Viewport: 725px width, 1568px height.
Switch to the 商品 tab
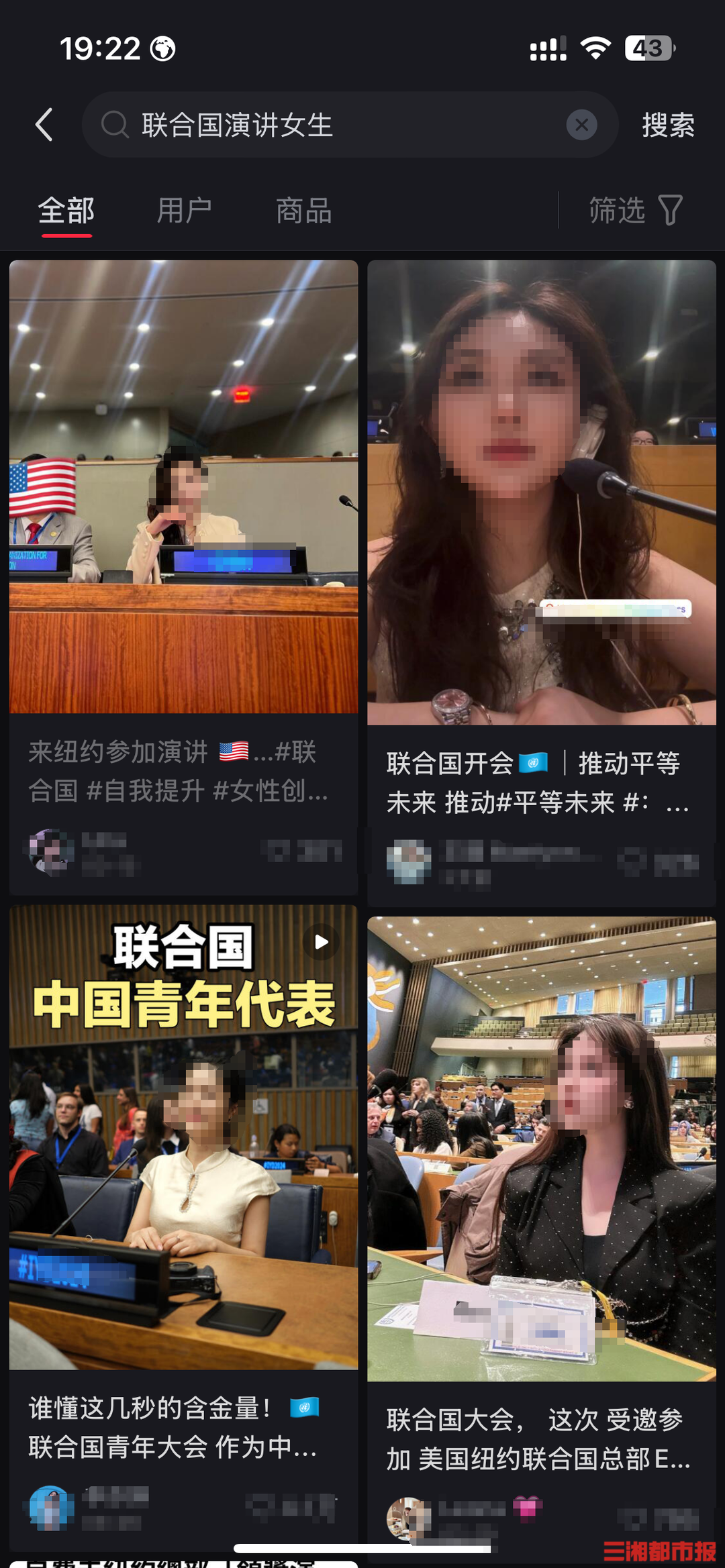point(303,211)
